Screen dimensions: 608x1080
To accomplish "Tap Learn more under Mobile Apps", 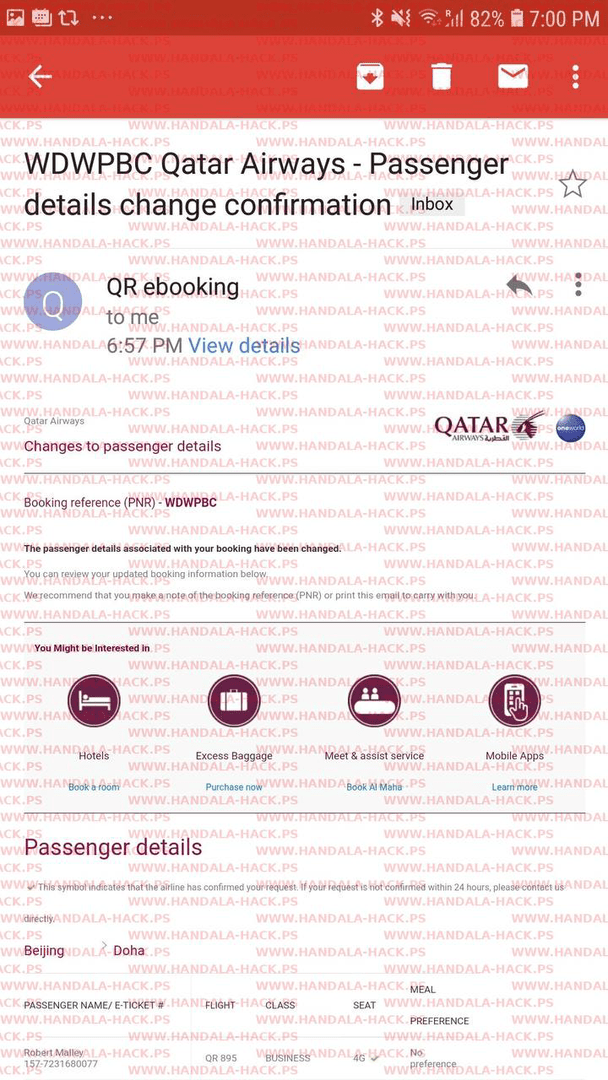I will pyautogui.click(x=514, y=787).
